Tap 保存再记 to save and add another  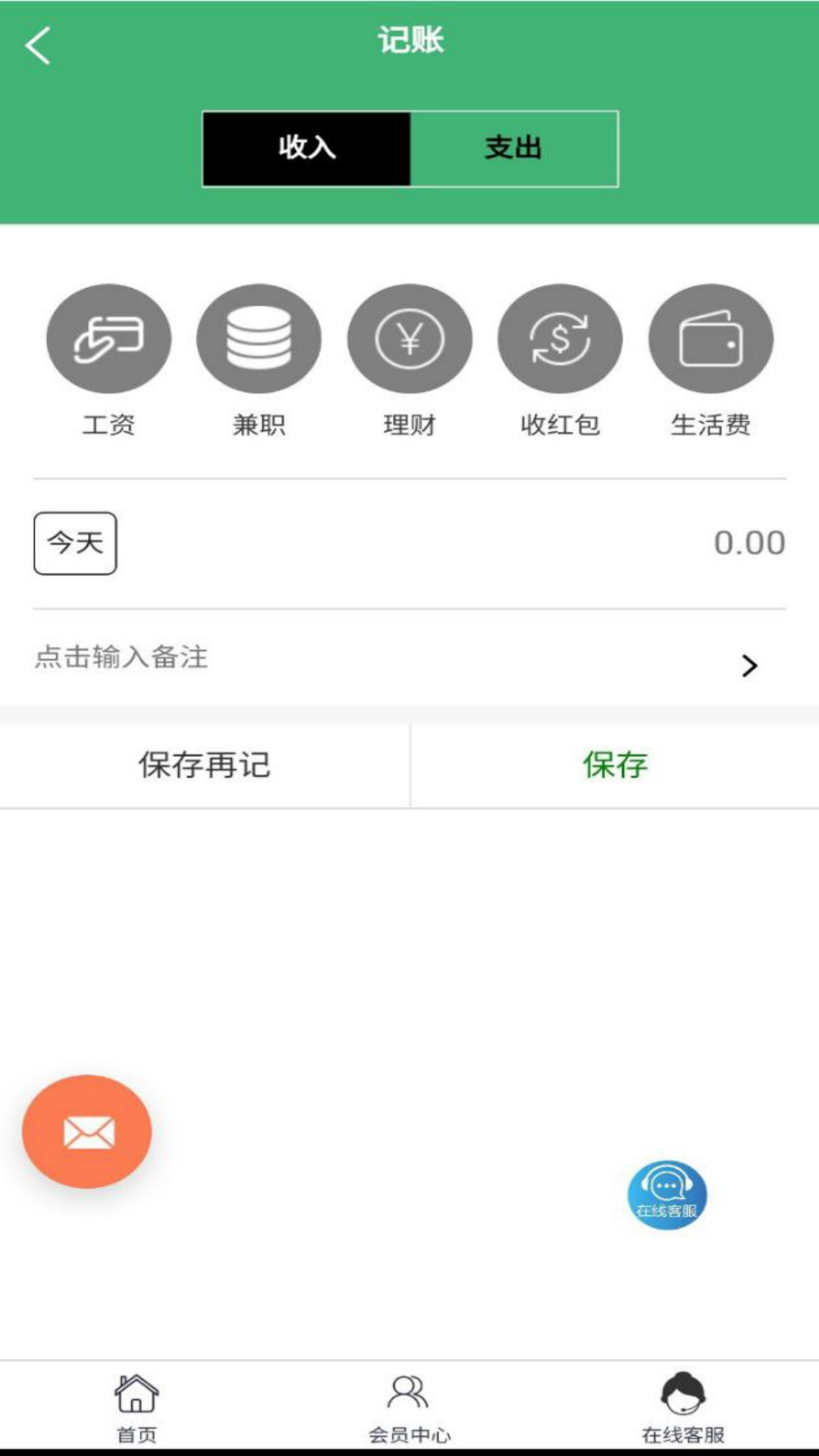click(205, 765)
